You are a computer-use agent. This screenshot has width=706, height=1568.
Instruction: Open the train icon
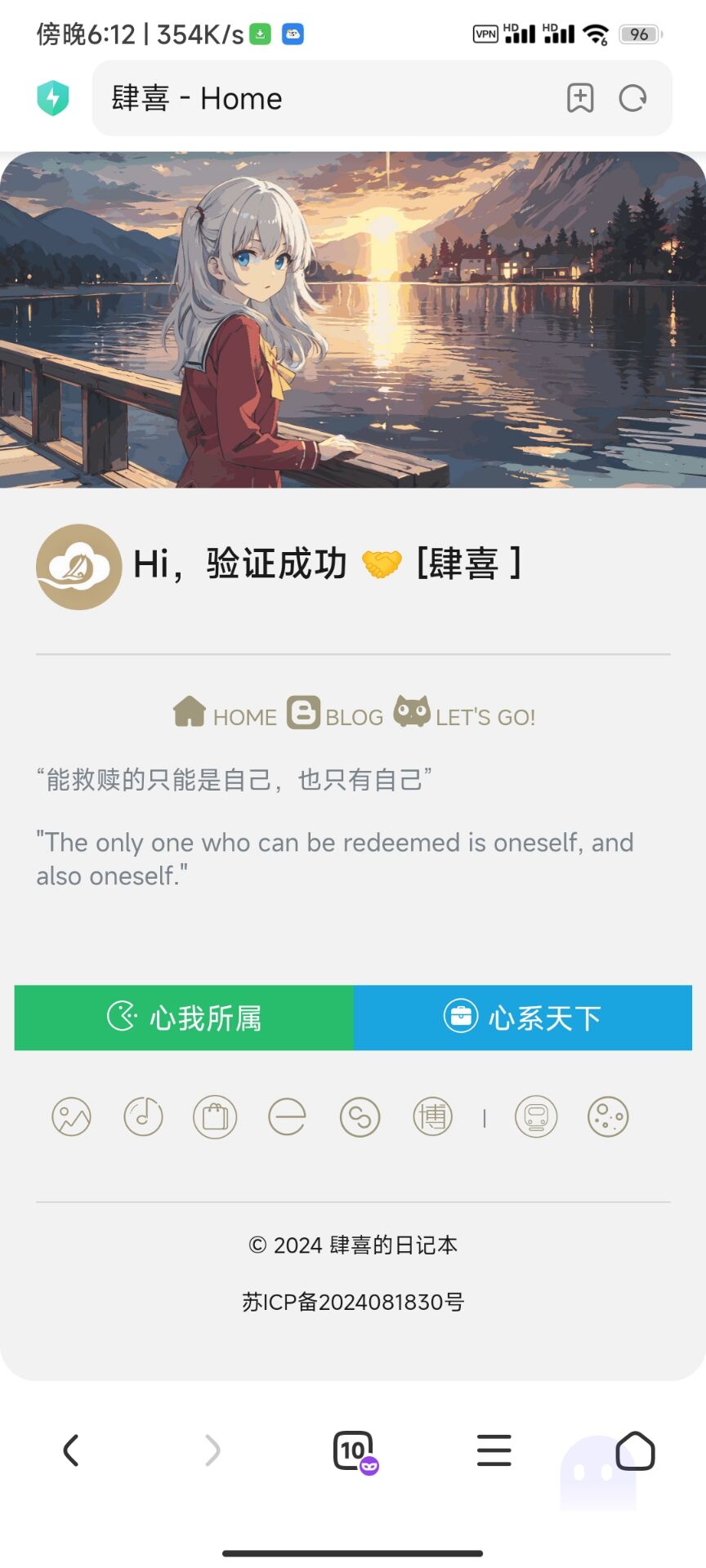point(536,1116)
